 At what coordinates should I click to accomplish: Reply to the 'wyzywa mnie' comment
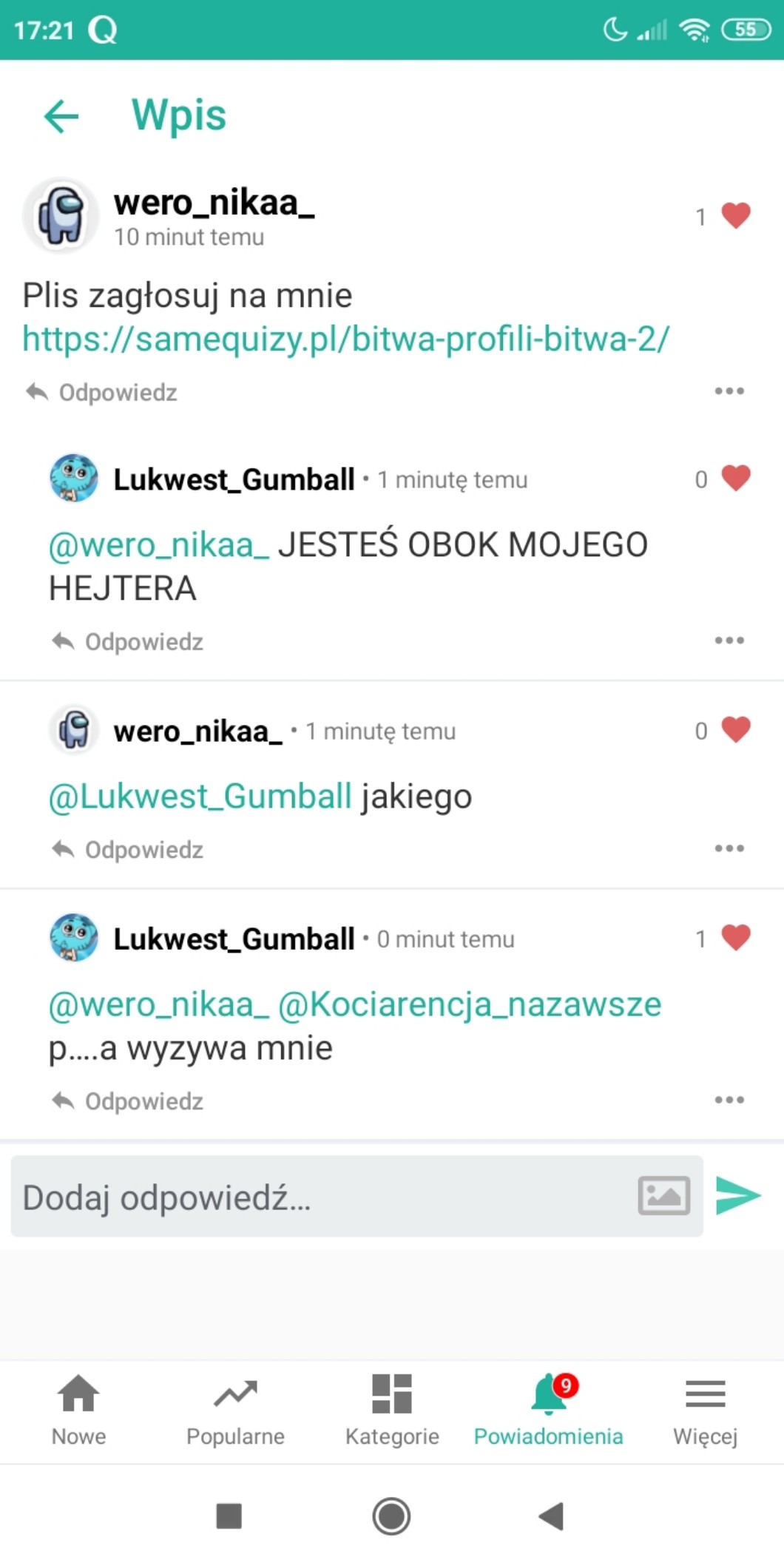pos(129,1101)
